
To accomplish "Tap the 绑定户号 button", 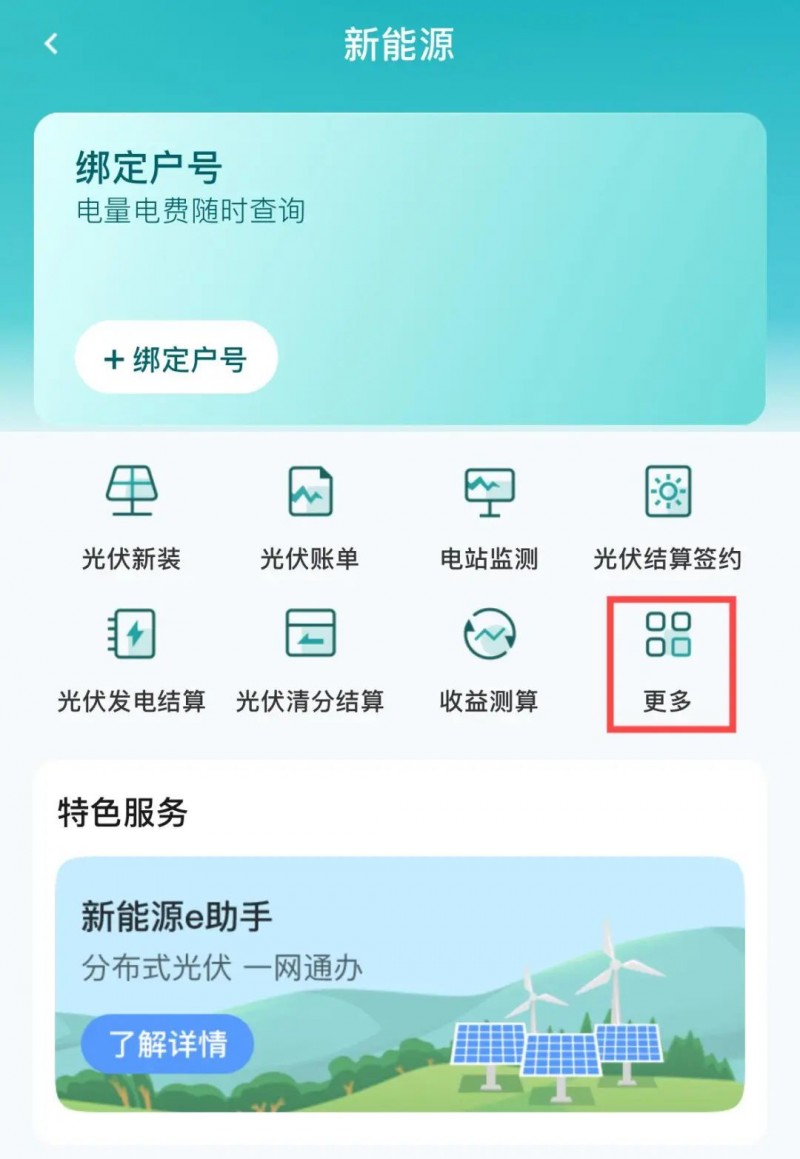I will (176, 359).
